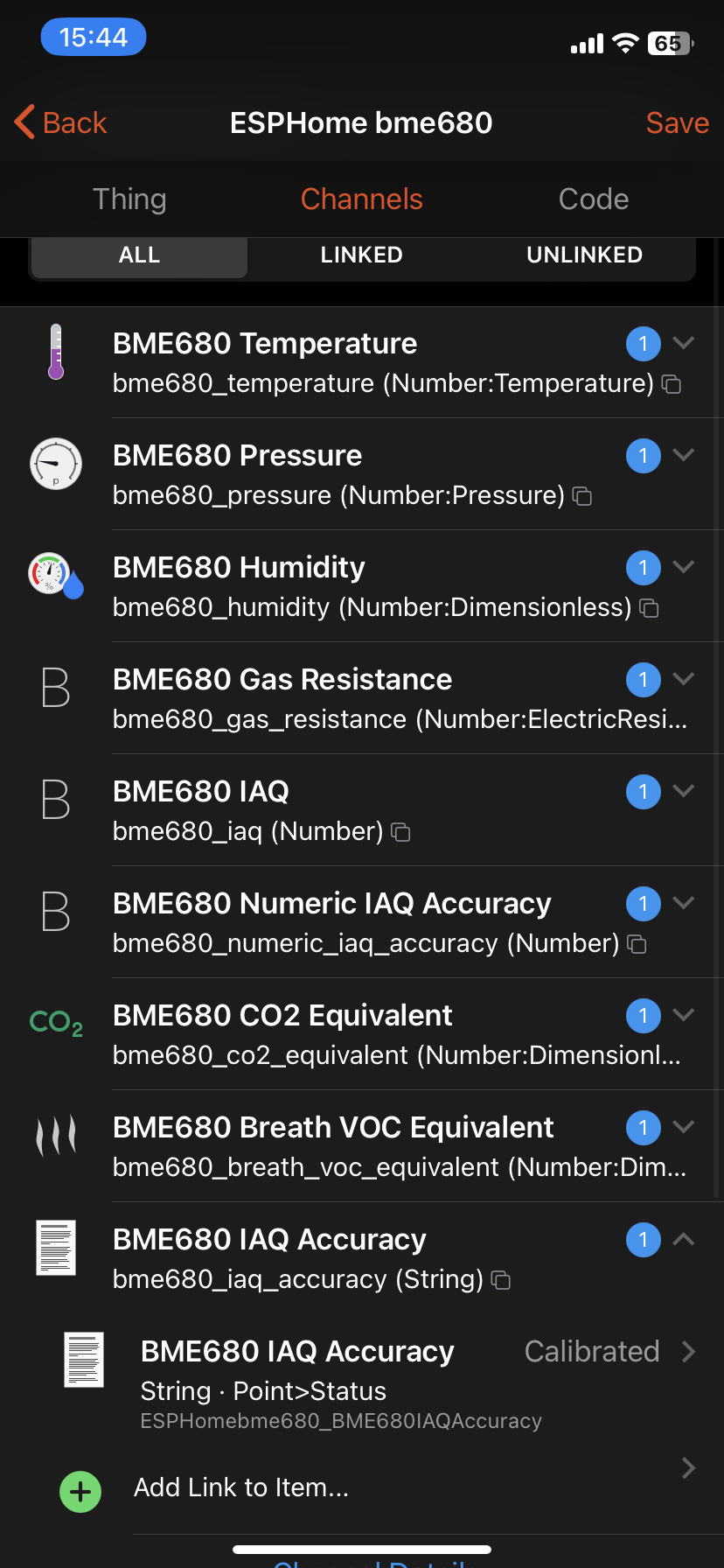This screenshot has width=724, height=1568.
Task: Expand the BME680 IAQ channel
Action: (x=684, y=791)
